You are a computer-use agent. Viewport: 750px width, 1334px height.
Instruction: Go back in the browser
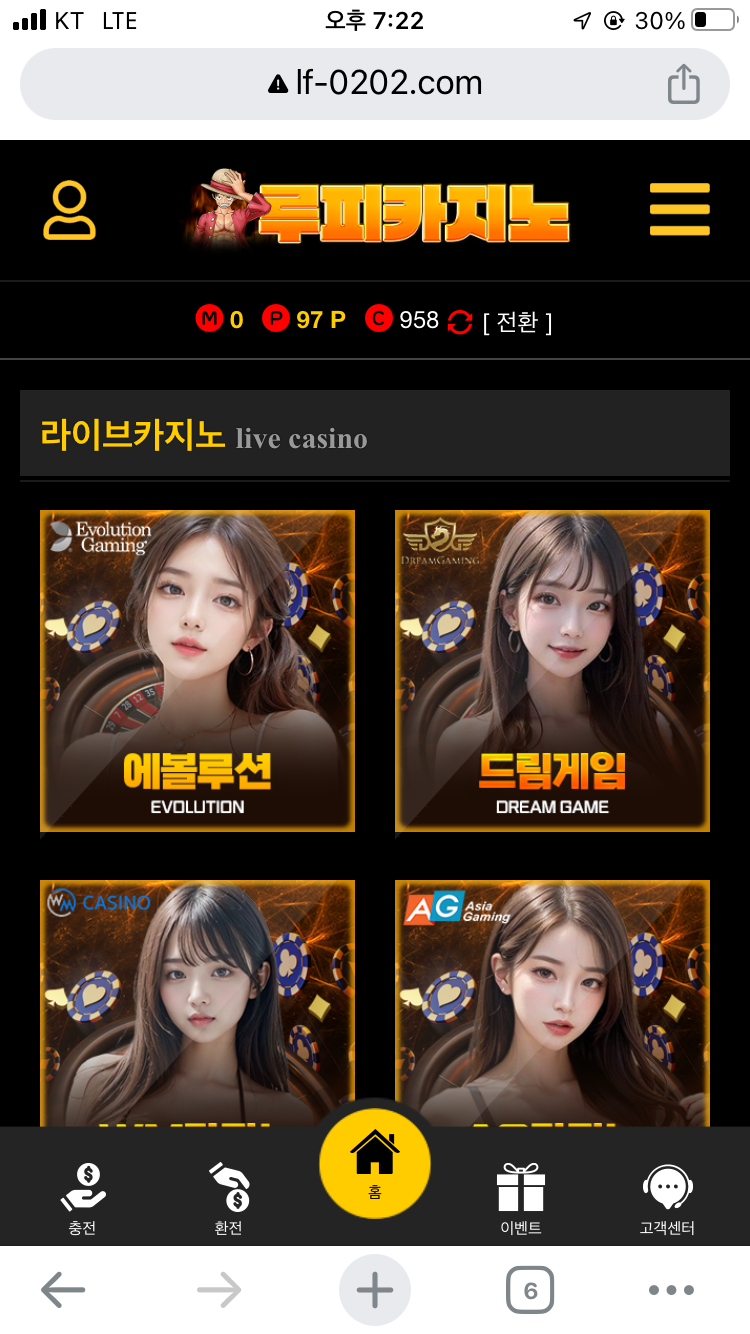click(63, 1290)
